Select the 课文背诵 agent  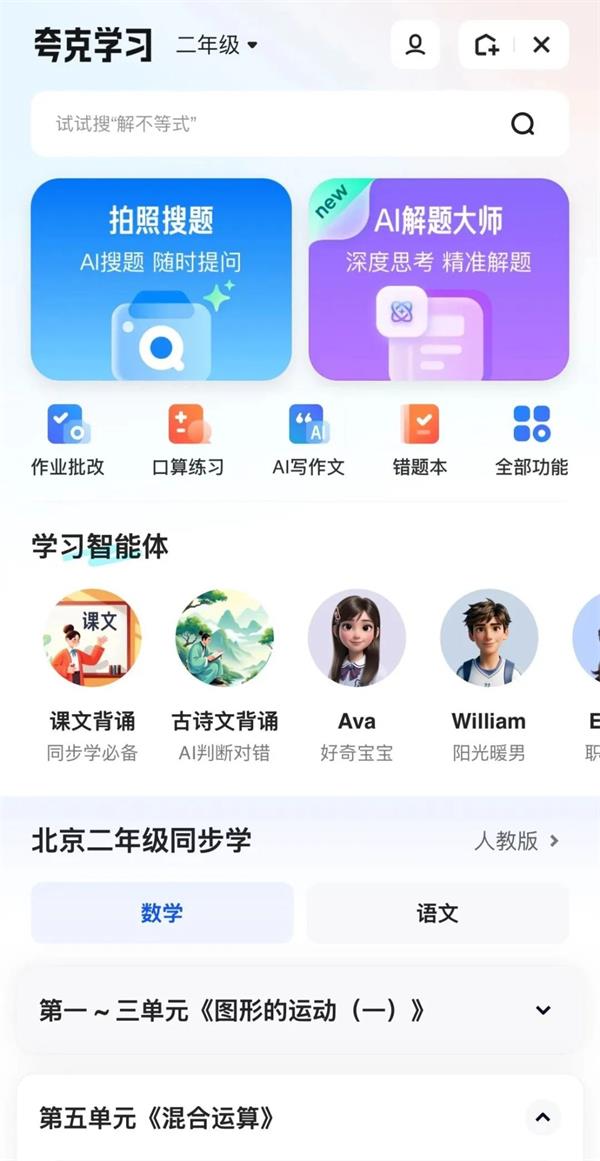coord(92,675)
